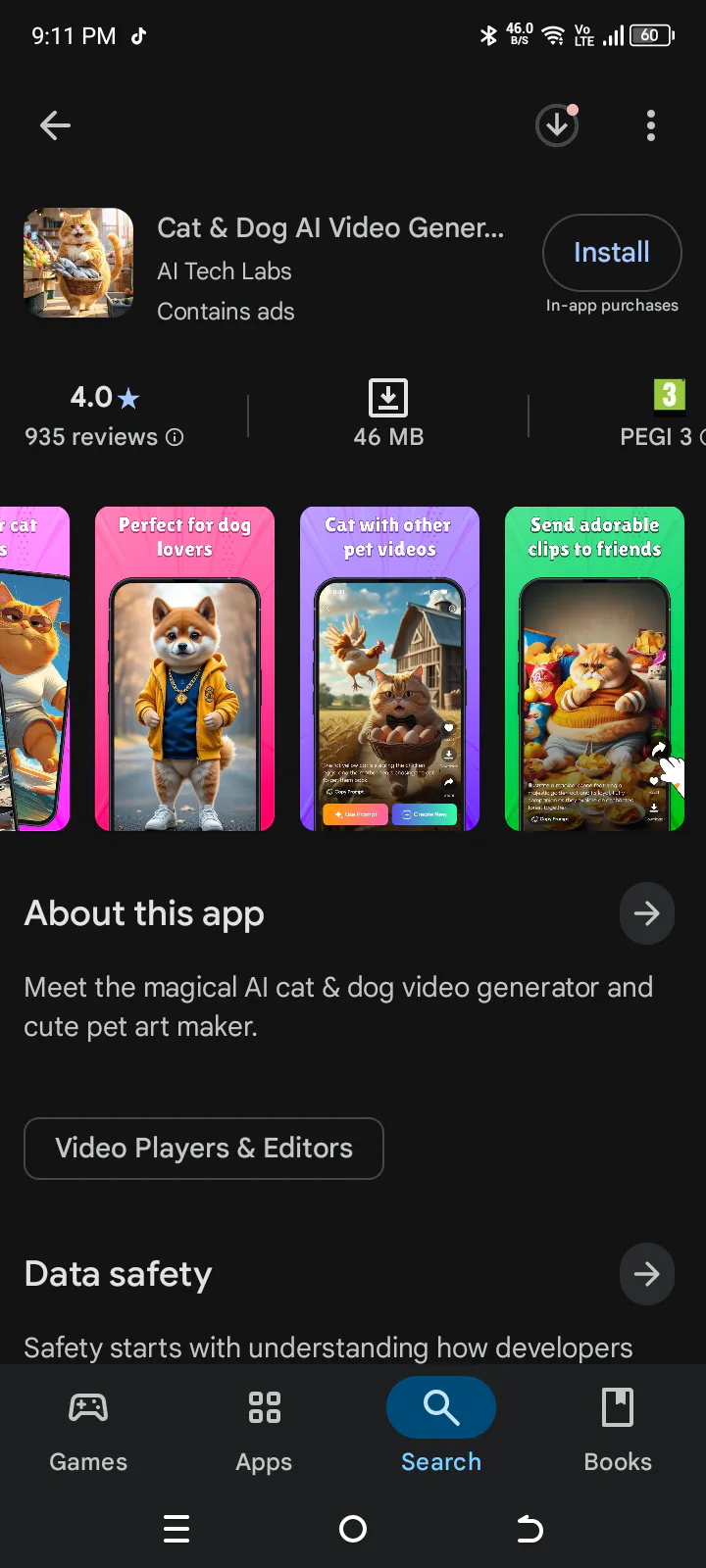View the 935 reviews info
Screen dimensions: 706x1568
[104, 437]
